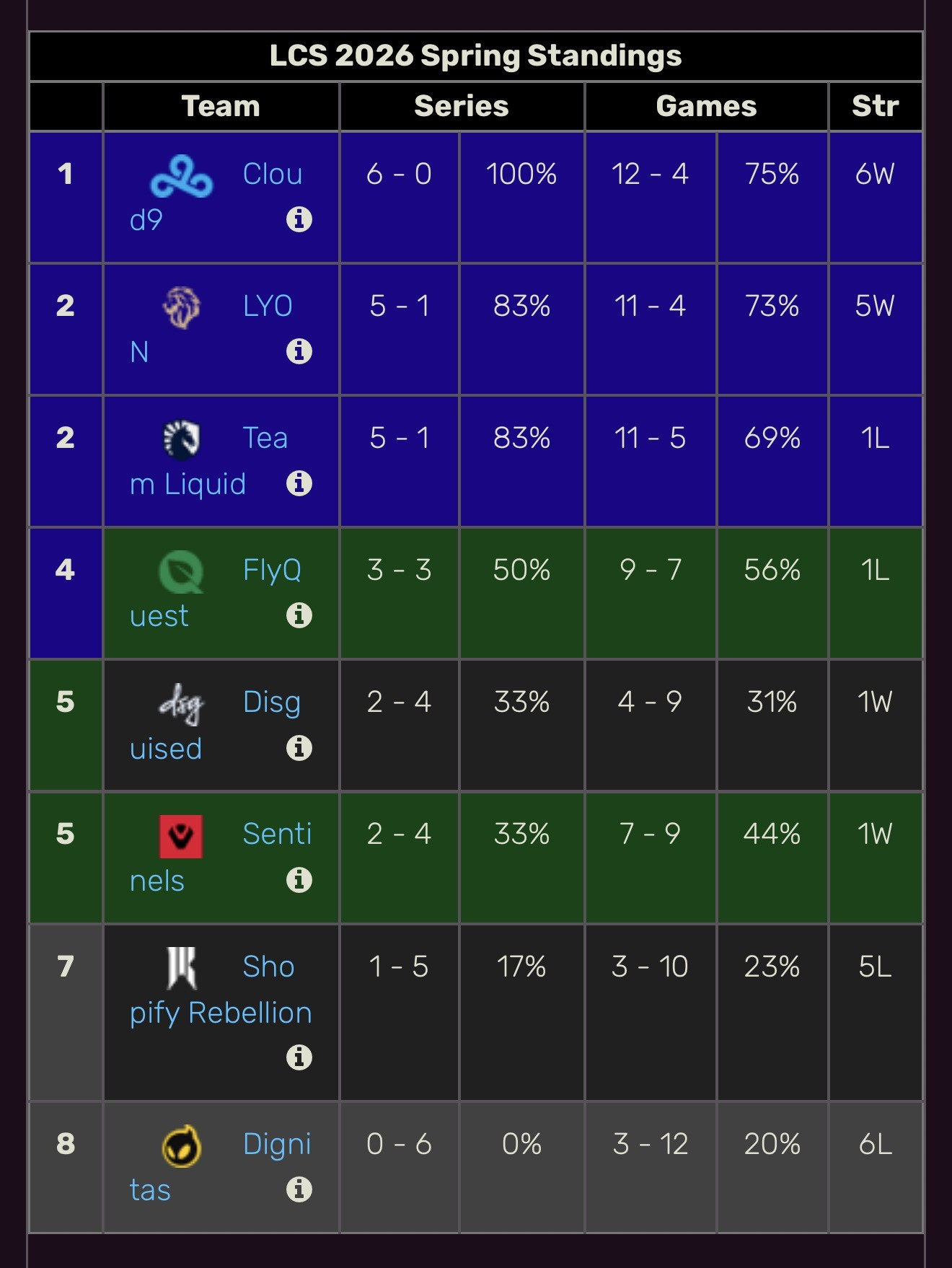Show info popup for Team Liquid
This screenshot has width=952, height=1268.
click(x=299, y=483)
